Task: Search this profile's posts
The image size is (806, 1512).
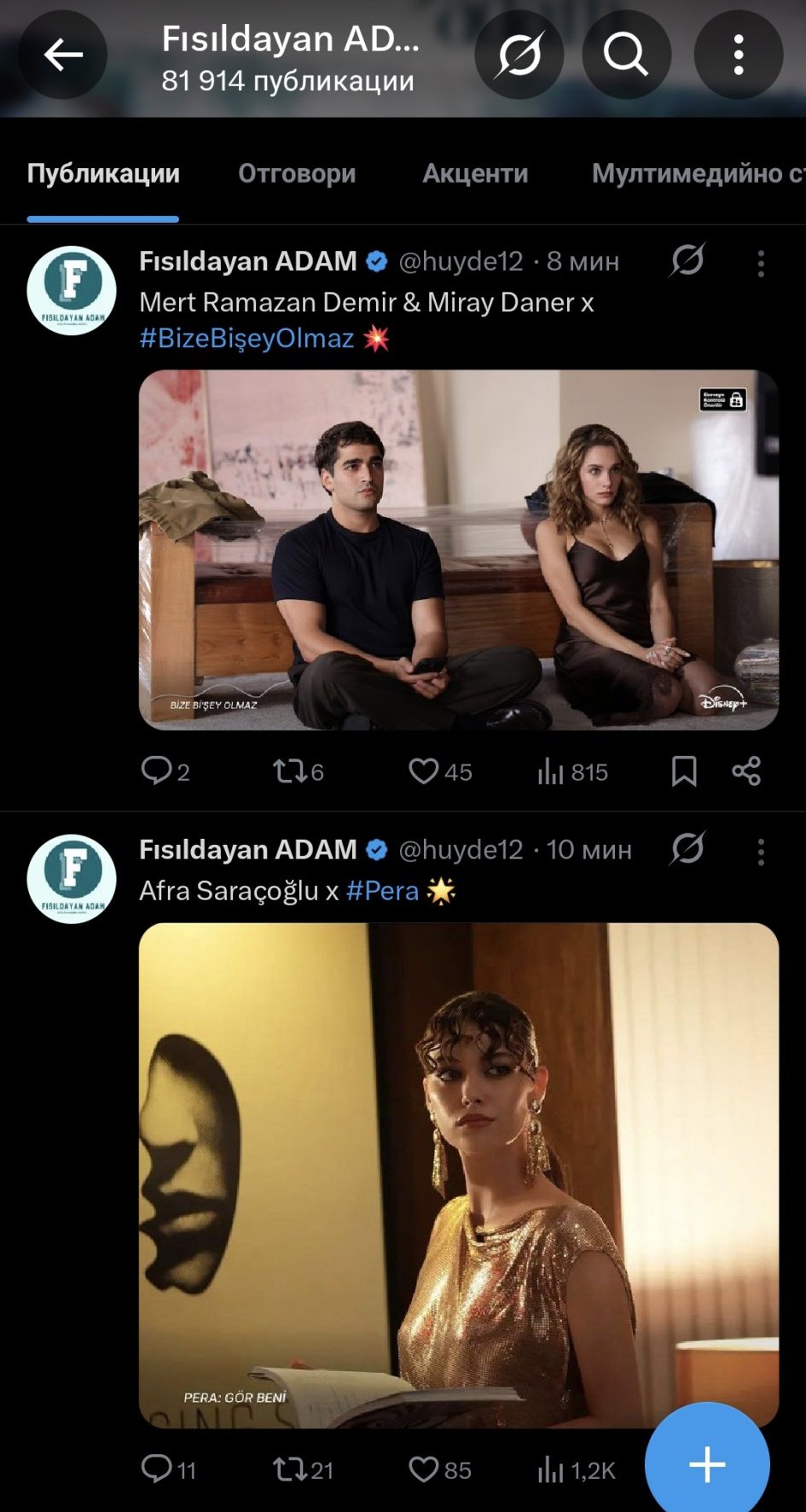Action: [x=626, y=55]
